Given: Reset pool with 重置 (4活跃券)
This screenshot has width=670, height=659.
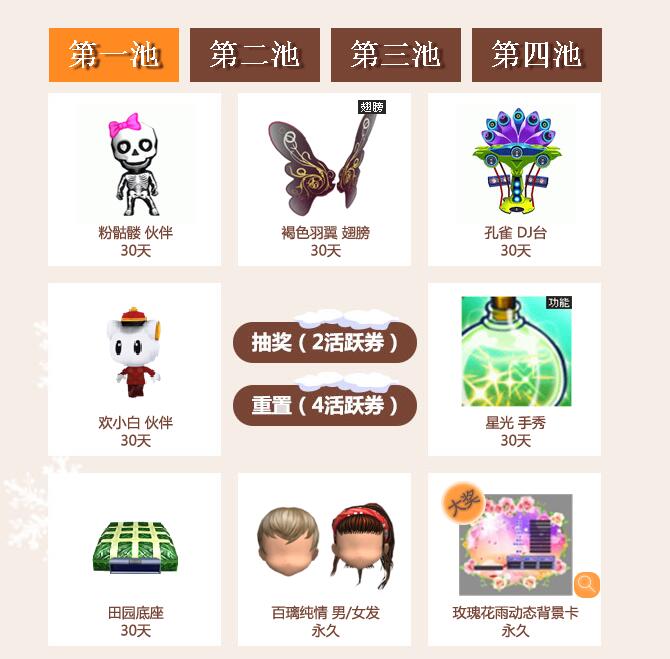Looking at the screenshot, I should coord(324,406).
